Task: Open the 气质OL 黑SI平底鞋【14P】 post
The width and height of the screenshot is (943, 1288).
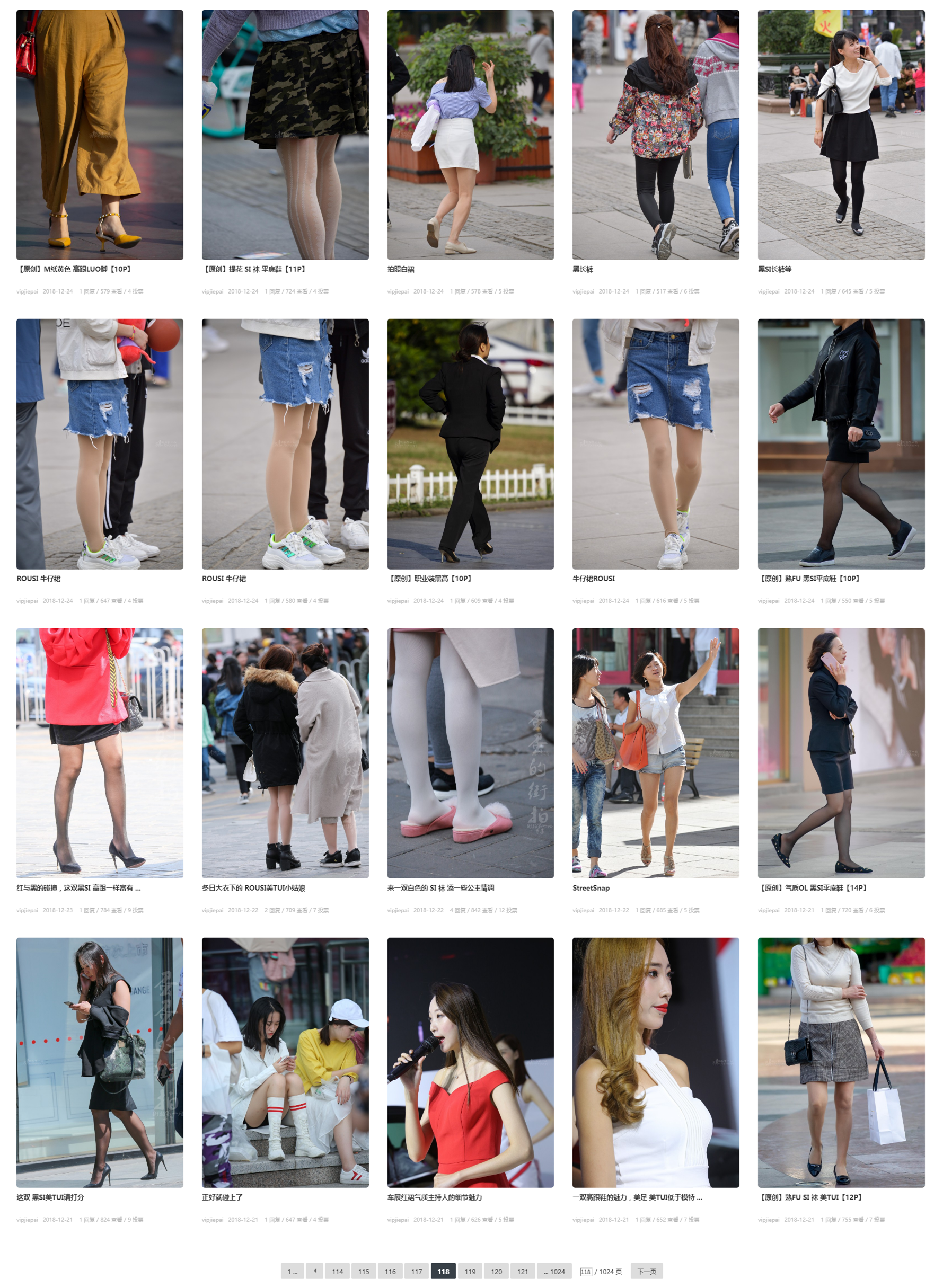Action: (841, 752)
